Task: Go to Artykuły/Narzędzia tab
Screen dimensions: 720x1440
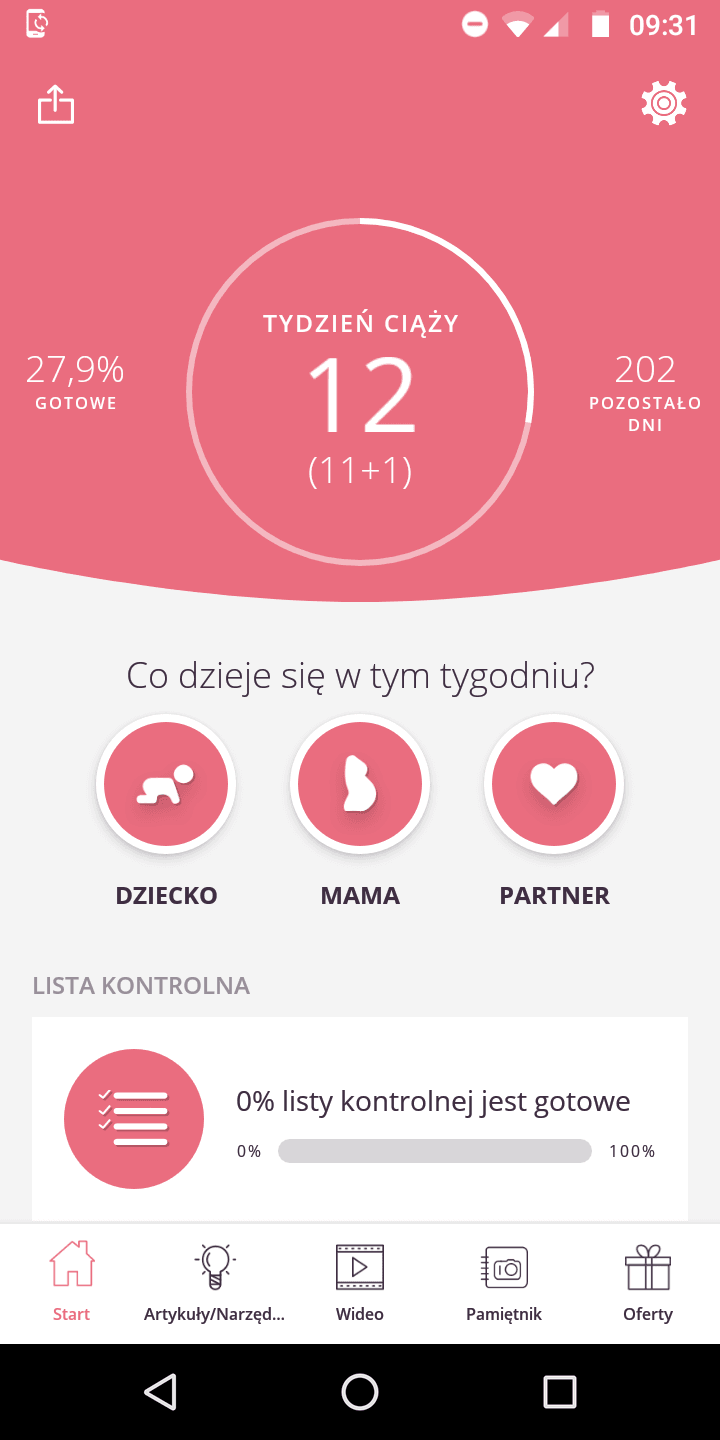Action: (x=215, y=1283)
